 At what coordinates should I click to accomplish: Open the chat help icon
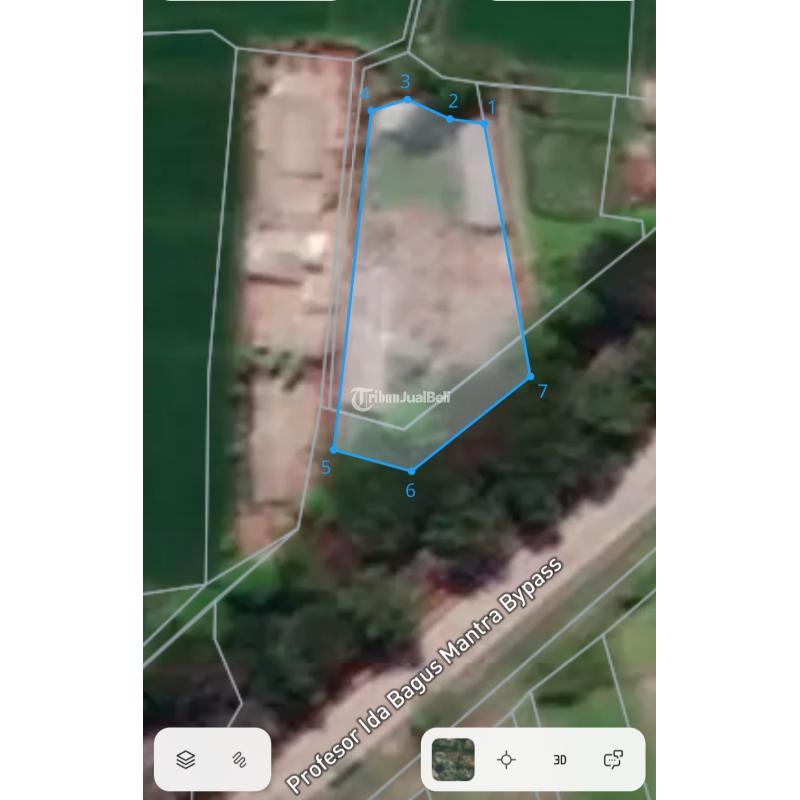pos(614,760)
